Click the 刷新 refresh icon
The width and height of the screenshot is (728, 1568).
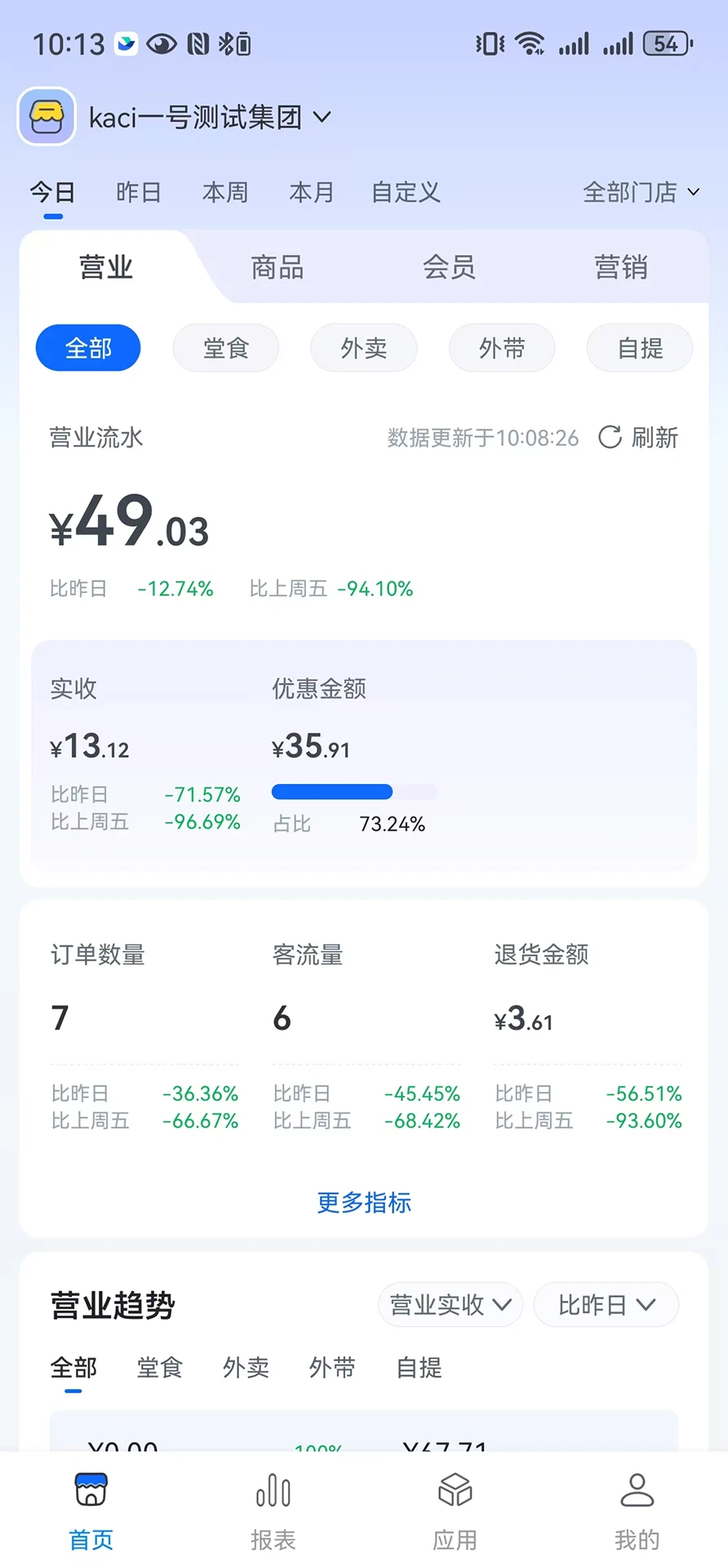point(610,438)
